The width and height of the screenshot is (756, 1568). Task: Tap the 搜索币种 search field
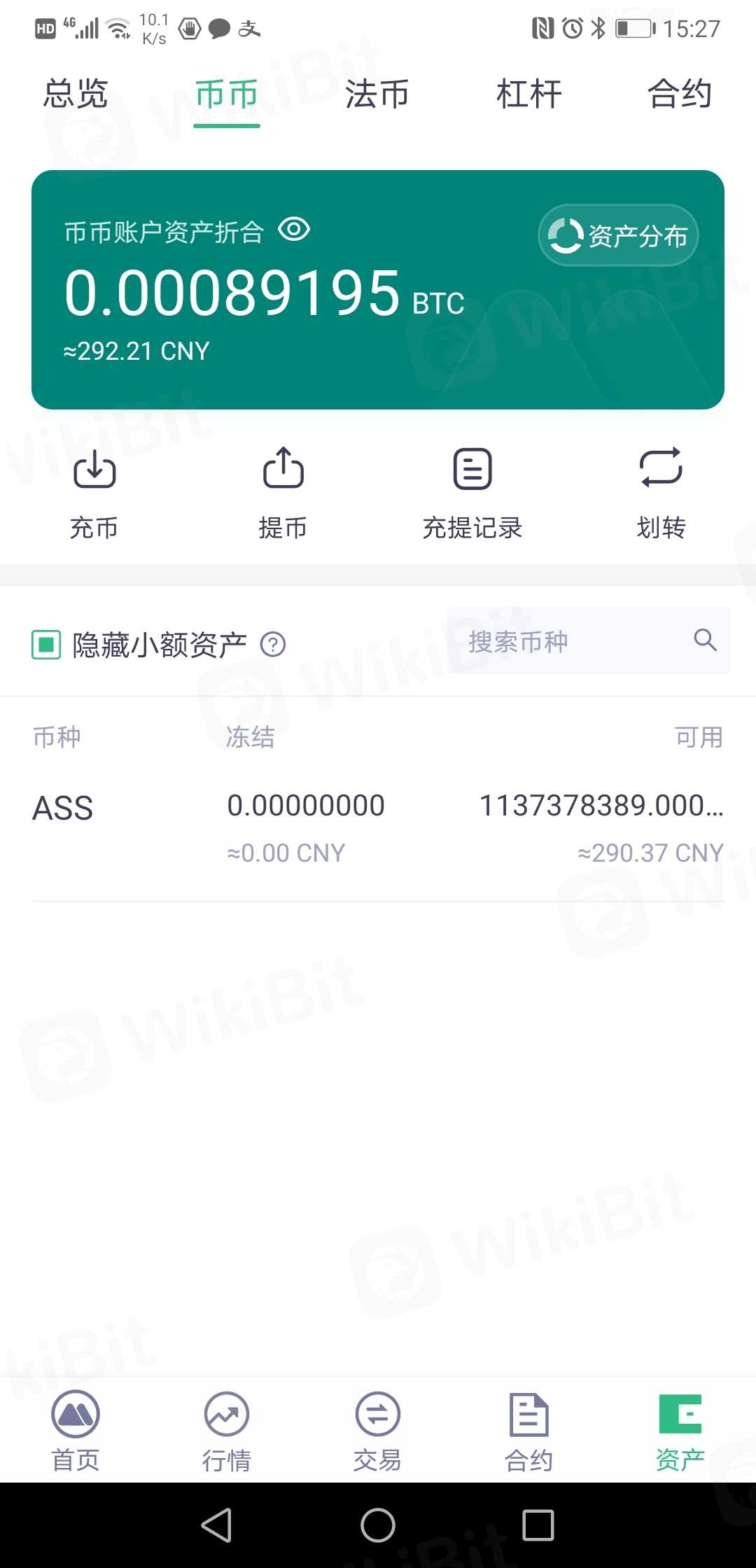click(574, 640)
